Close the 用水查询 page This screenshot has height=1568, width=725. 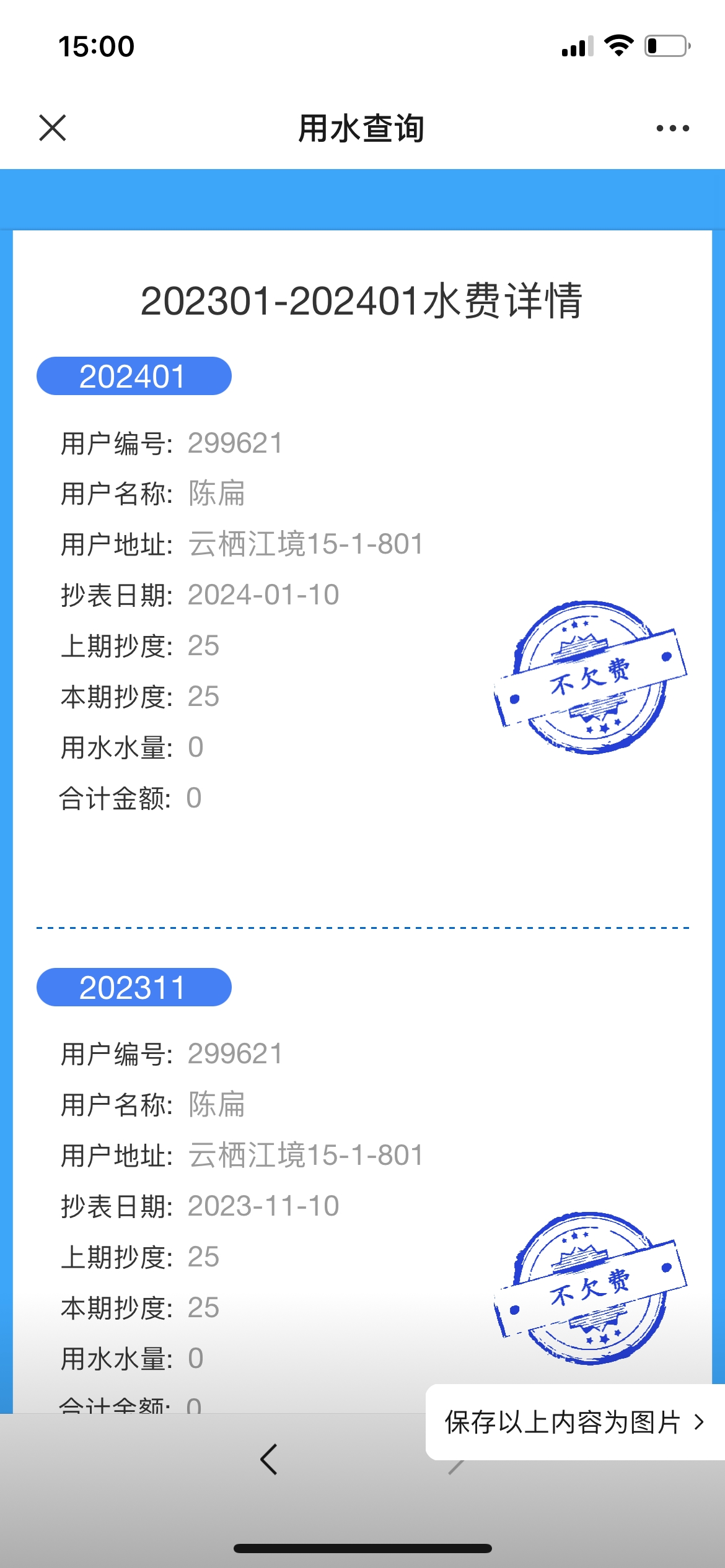(x=53, y=128)
